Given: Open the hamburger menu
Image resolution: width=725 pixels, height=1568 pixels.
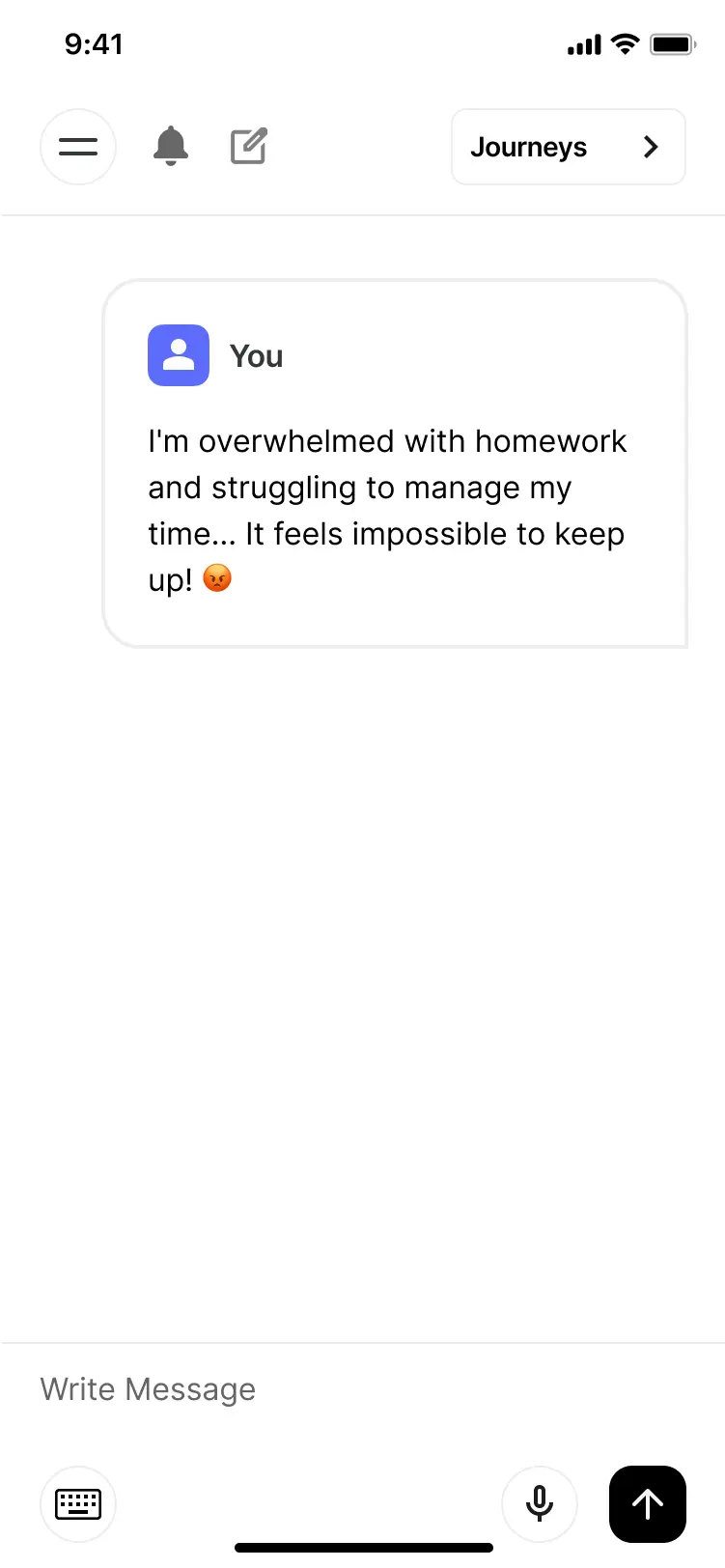Looking at the screenshot, I should (x=78, y=147).
